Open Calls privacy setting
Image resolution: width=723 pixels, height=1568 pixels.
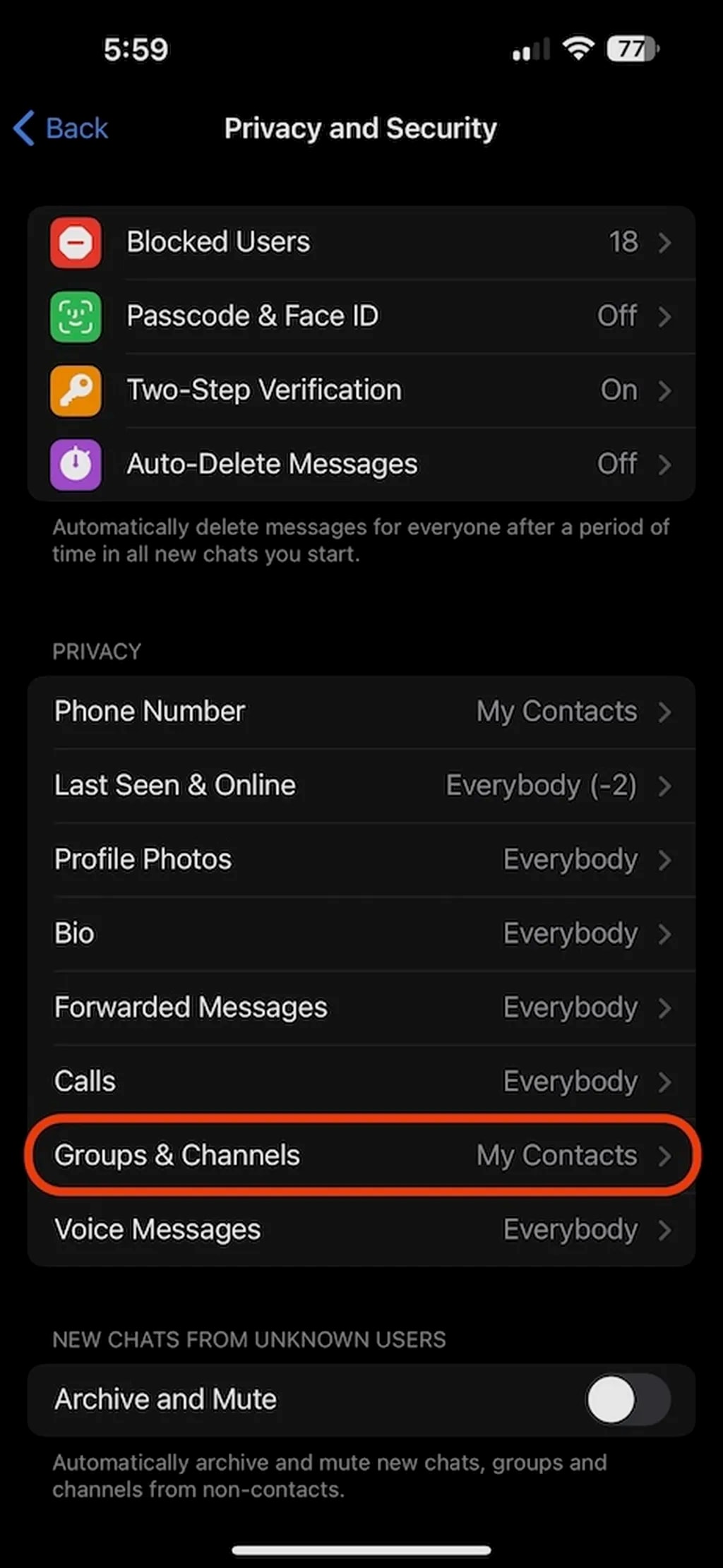(x=361, y=1081)
